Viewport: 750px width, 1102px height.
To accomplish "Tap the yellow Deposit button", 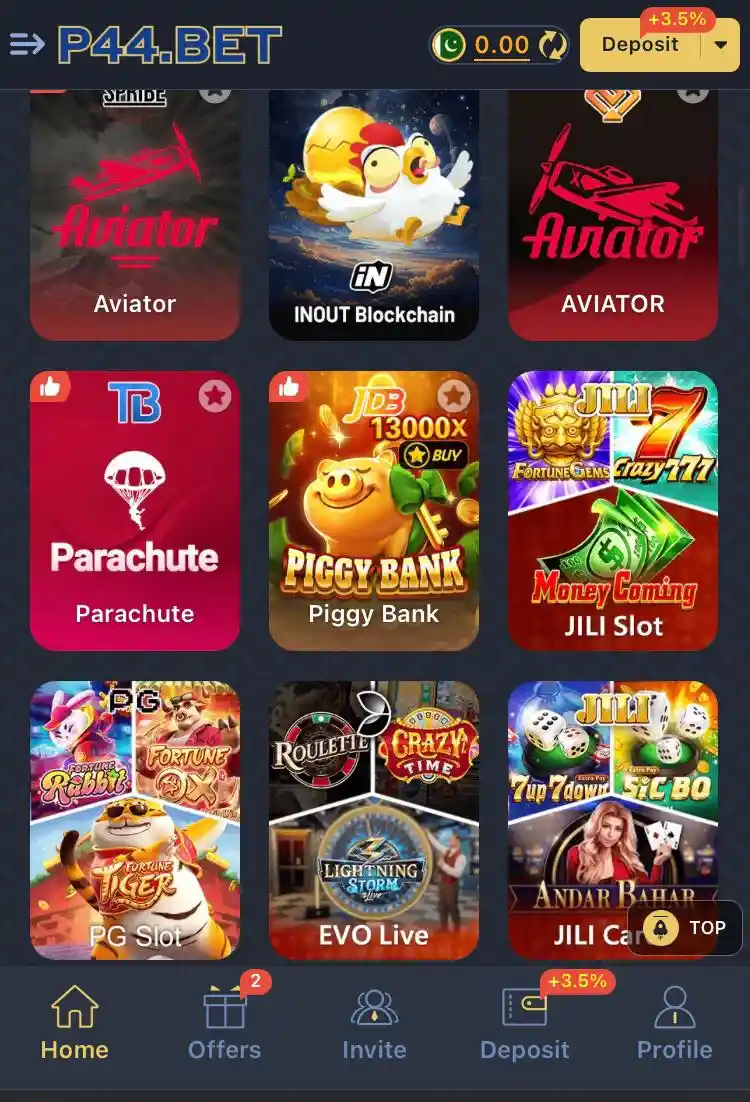I will (641, 45).
